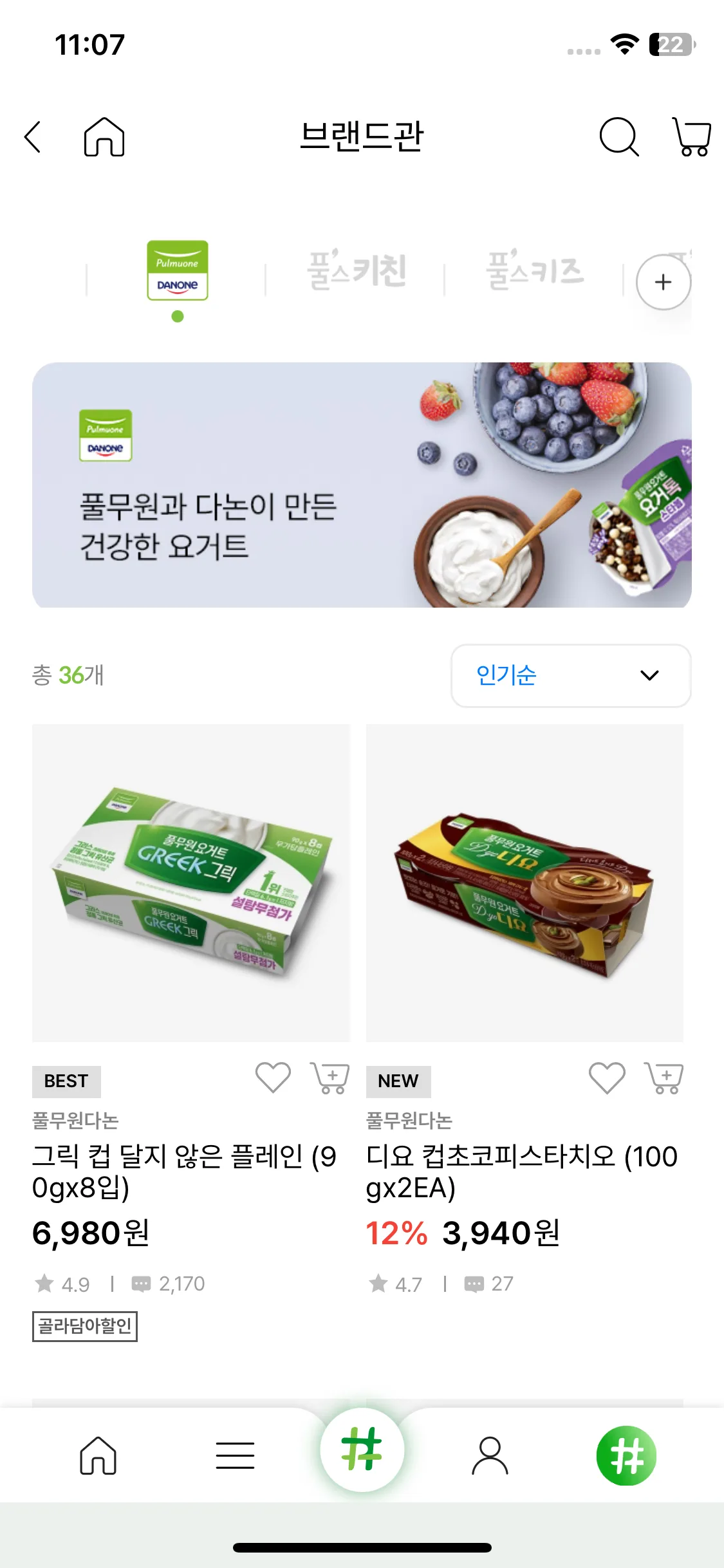Tap the center hashtag button
This screenshot has height=1568, width=724.
(362, 1449)
